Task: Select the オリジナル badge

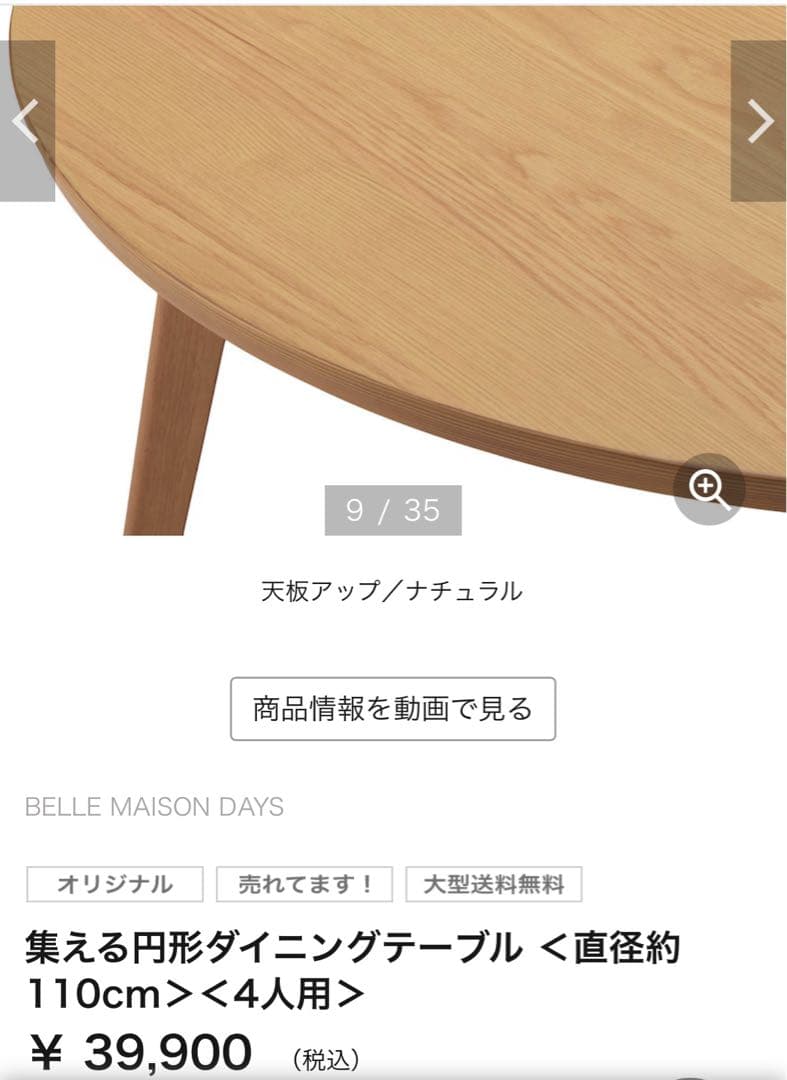Action: (x=115, y=883)
